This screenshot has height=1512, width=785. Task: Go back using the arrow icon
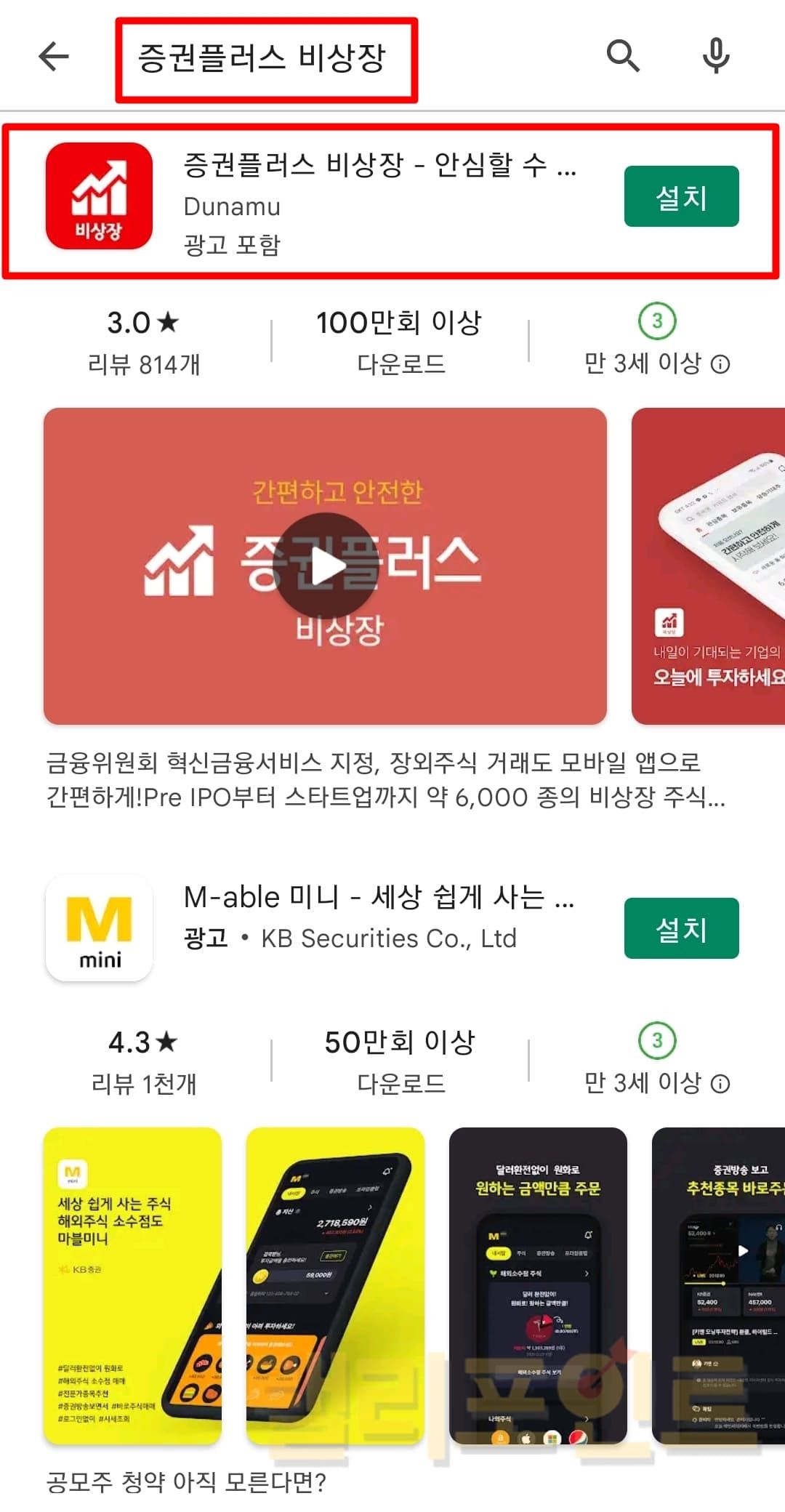53,57
